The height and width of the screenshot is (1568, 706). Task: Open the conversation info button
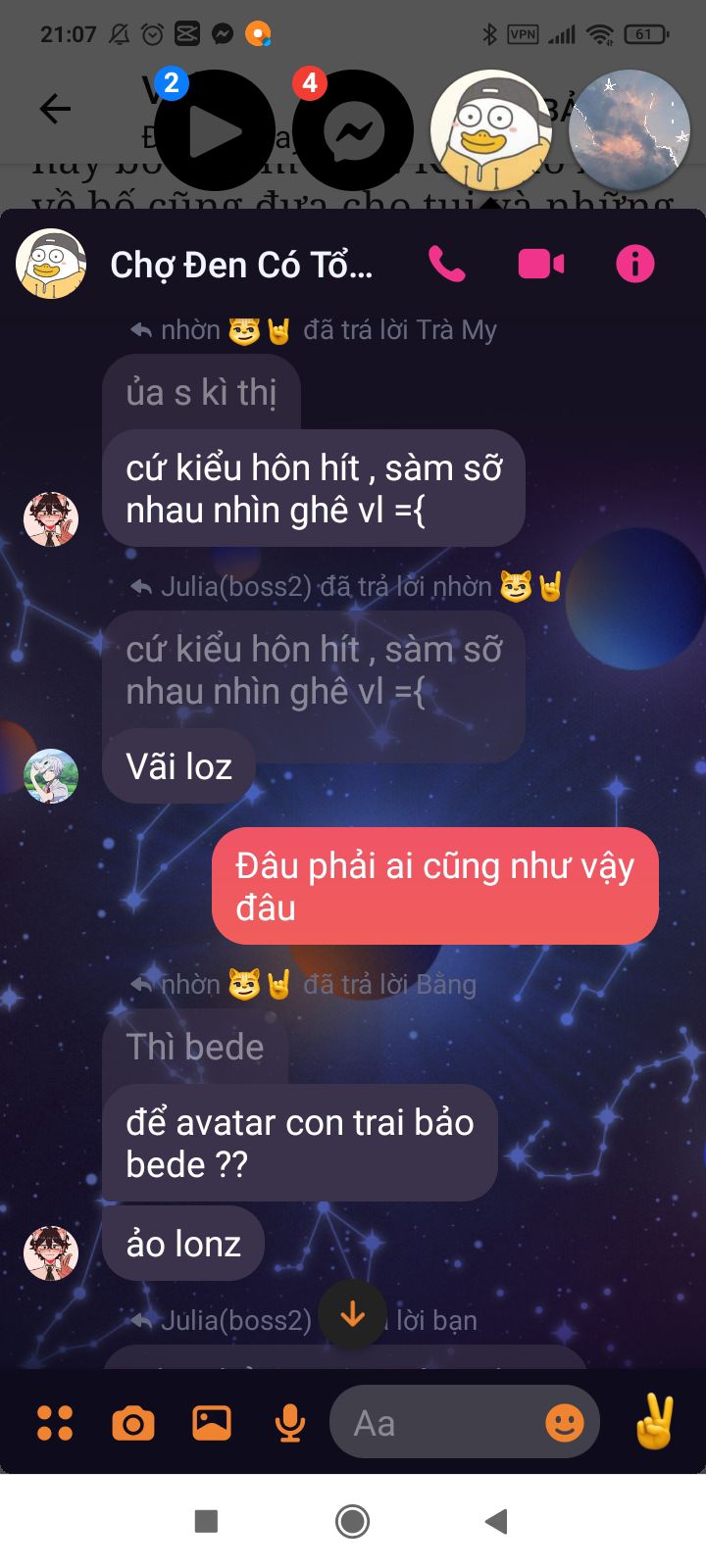(x=634, y=264)
